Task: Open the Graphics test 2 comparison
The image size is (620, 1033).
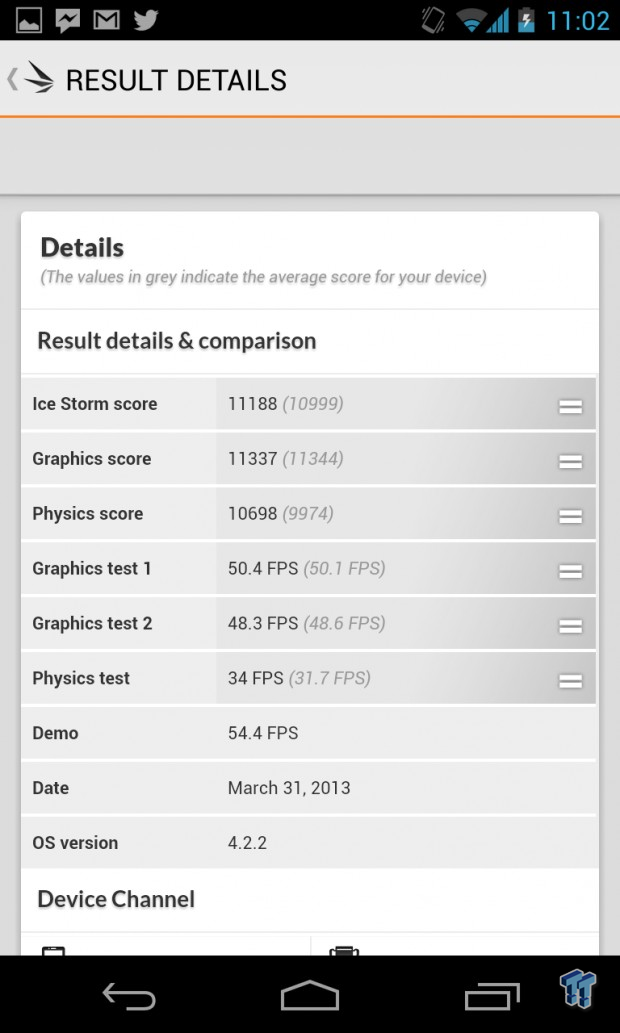Action: click(x=570, y=626)
